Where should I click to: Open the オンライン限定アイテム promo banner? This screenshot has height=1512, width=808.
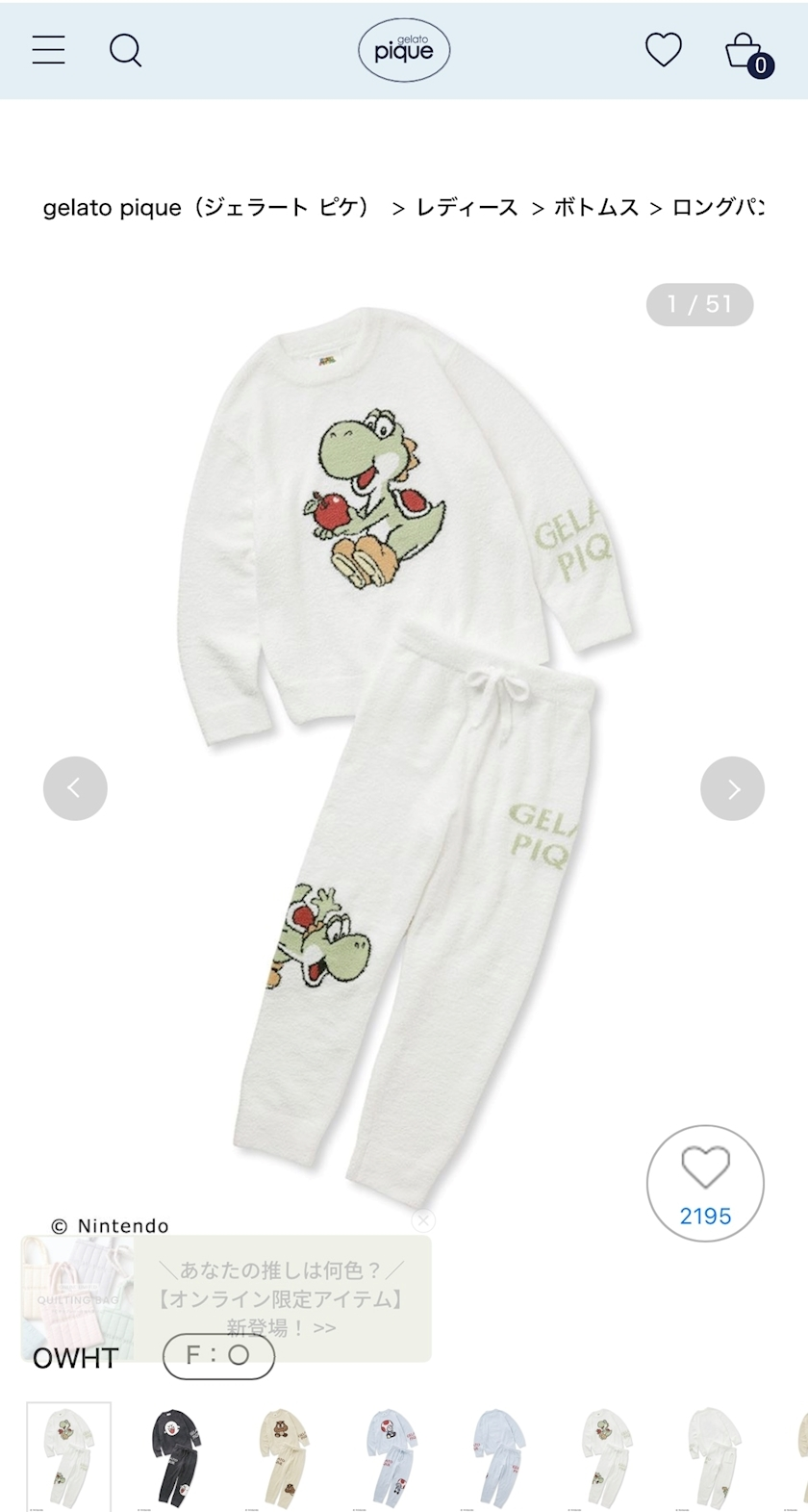279,1297
